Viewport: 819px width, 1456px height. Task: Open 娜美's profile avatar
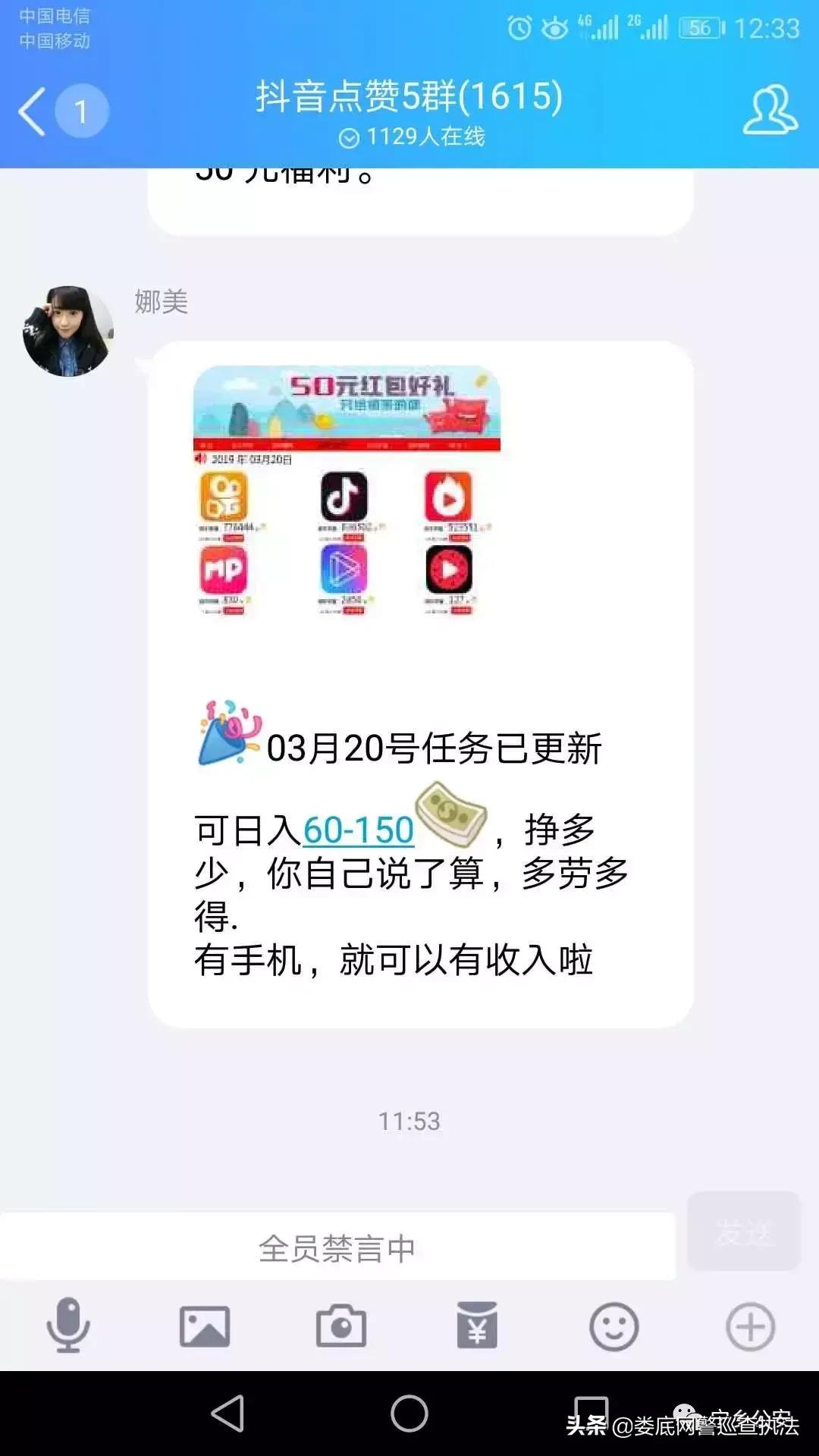pos(68,331)
